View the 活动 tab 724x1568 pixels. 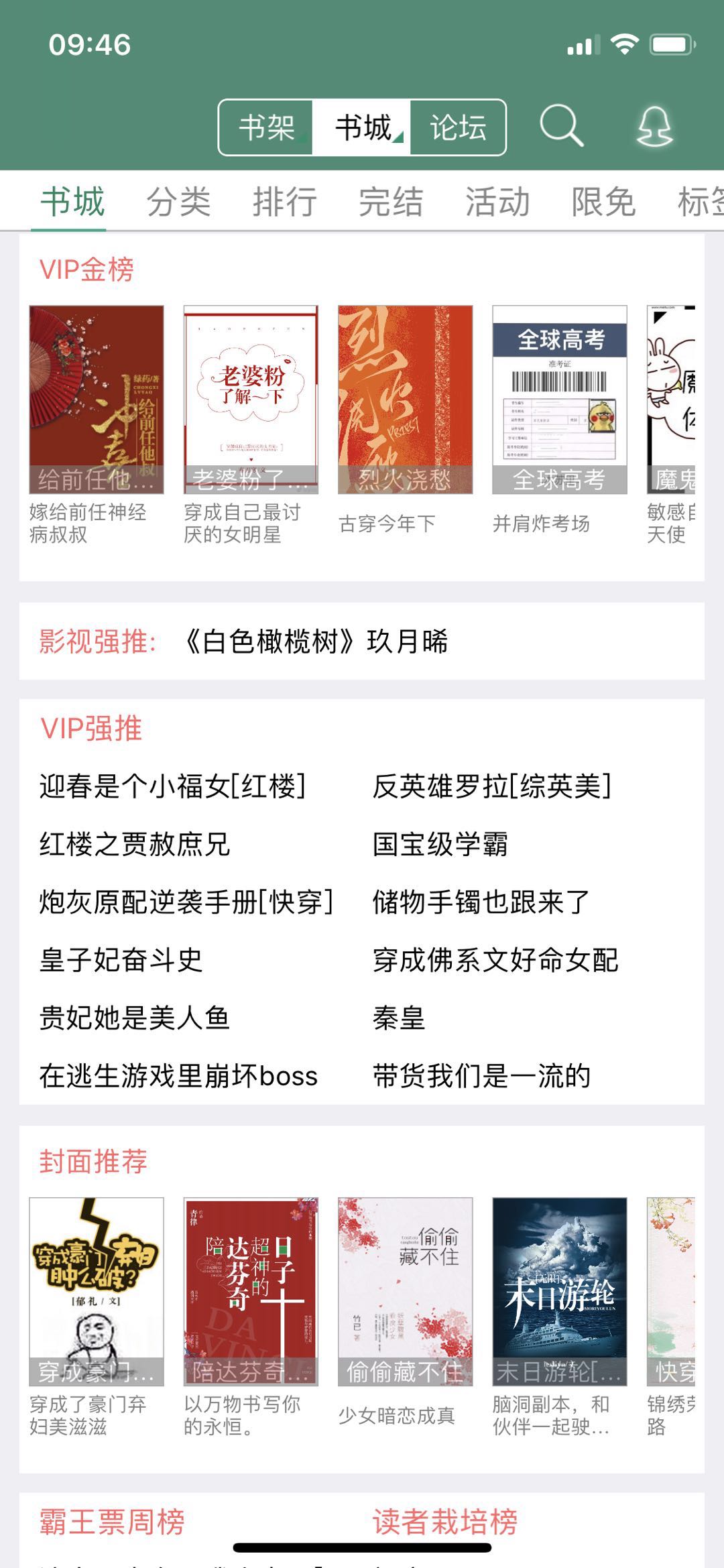point(497,202)
